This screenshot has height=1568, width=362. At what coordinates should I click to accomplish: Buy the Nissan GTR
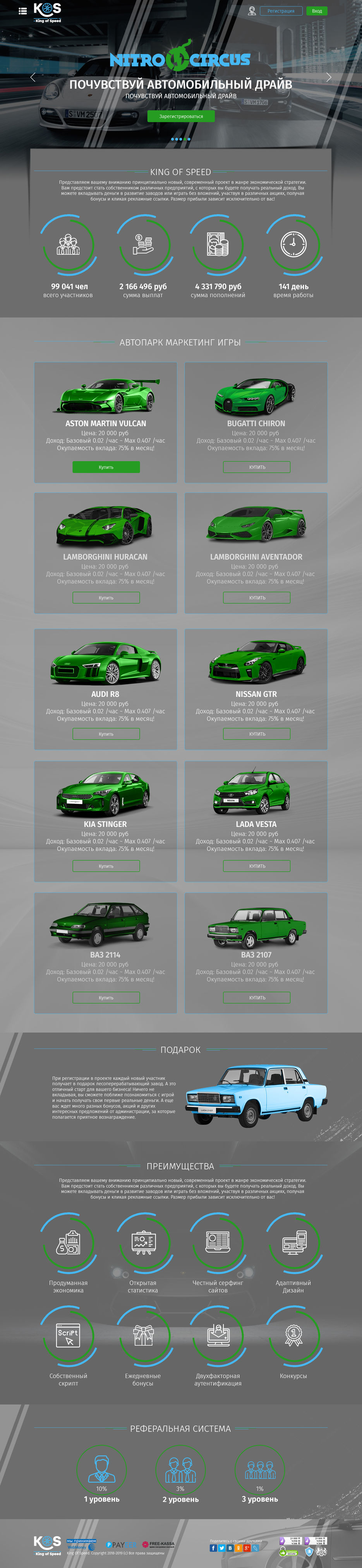[257, 734]
